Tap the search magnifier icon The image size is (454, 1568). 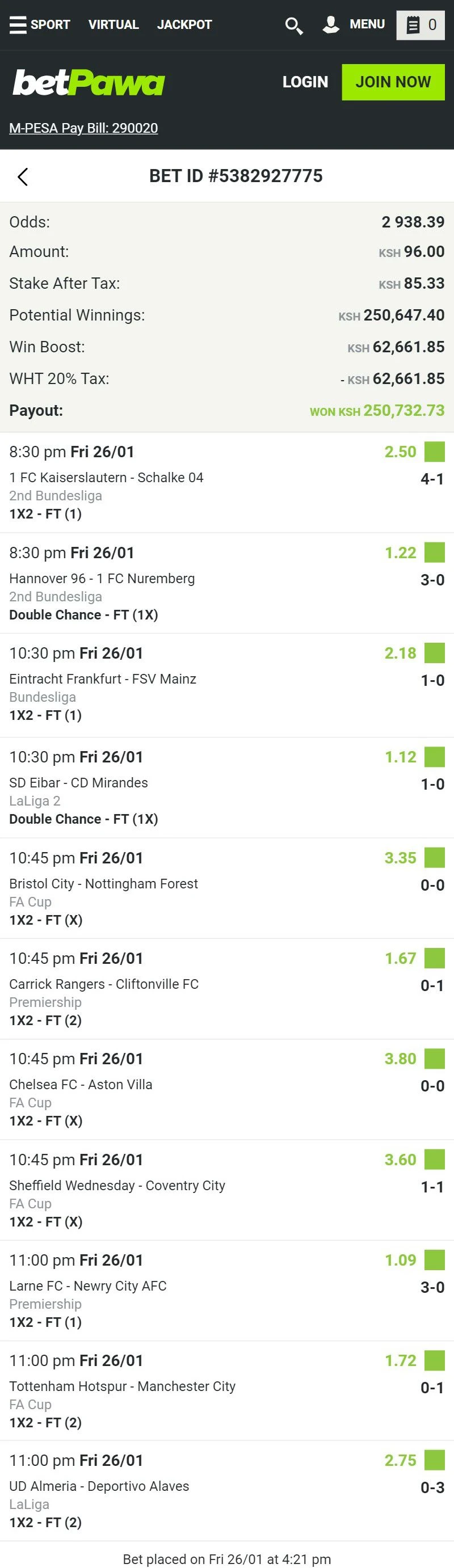[294, 26]
